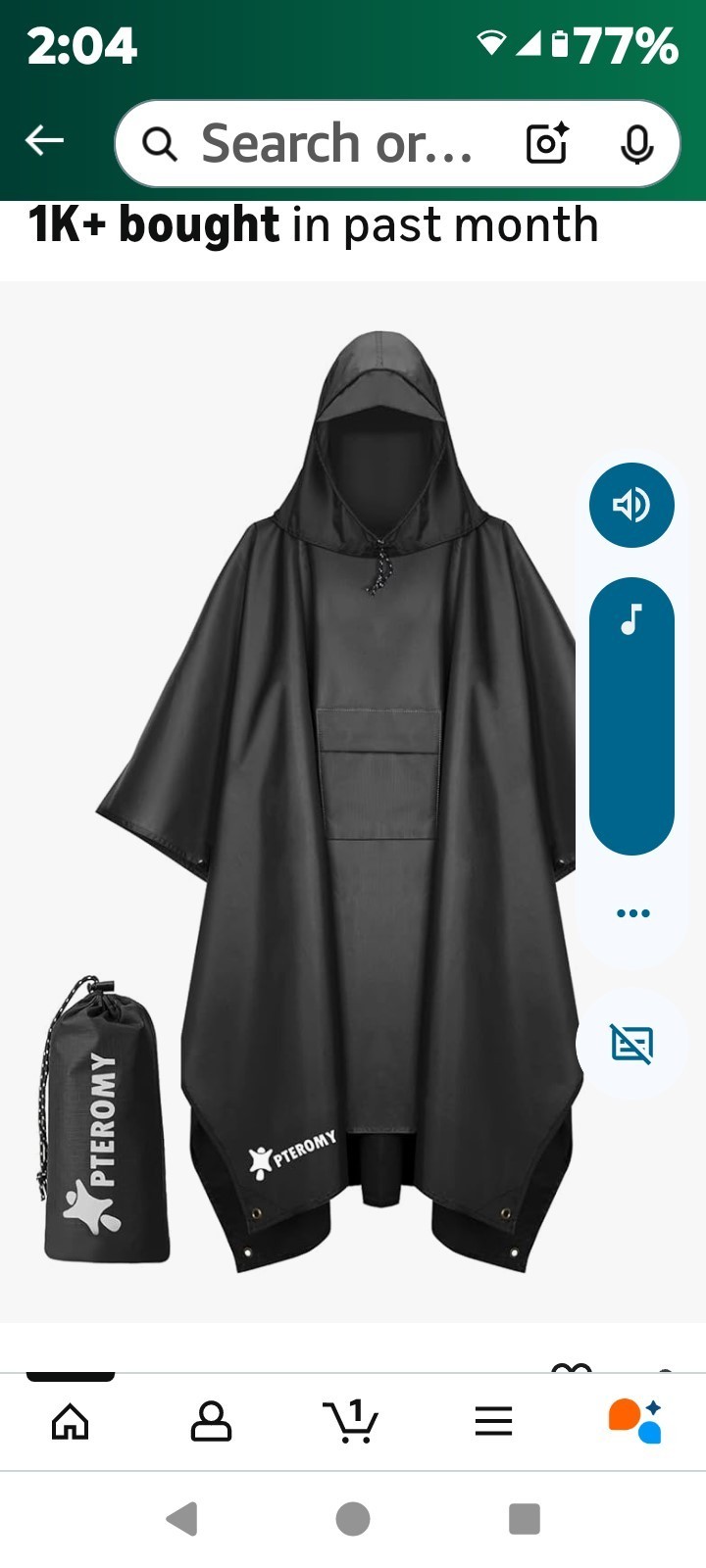Chat with the Rufus AI assistant

[x=634, y=1423]
